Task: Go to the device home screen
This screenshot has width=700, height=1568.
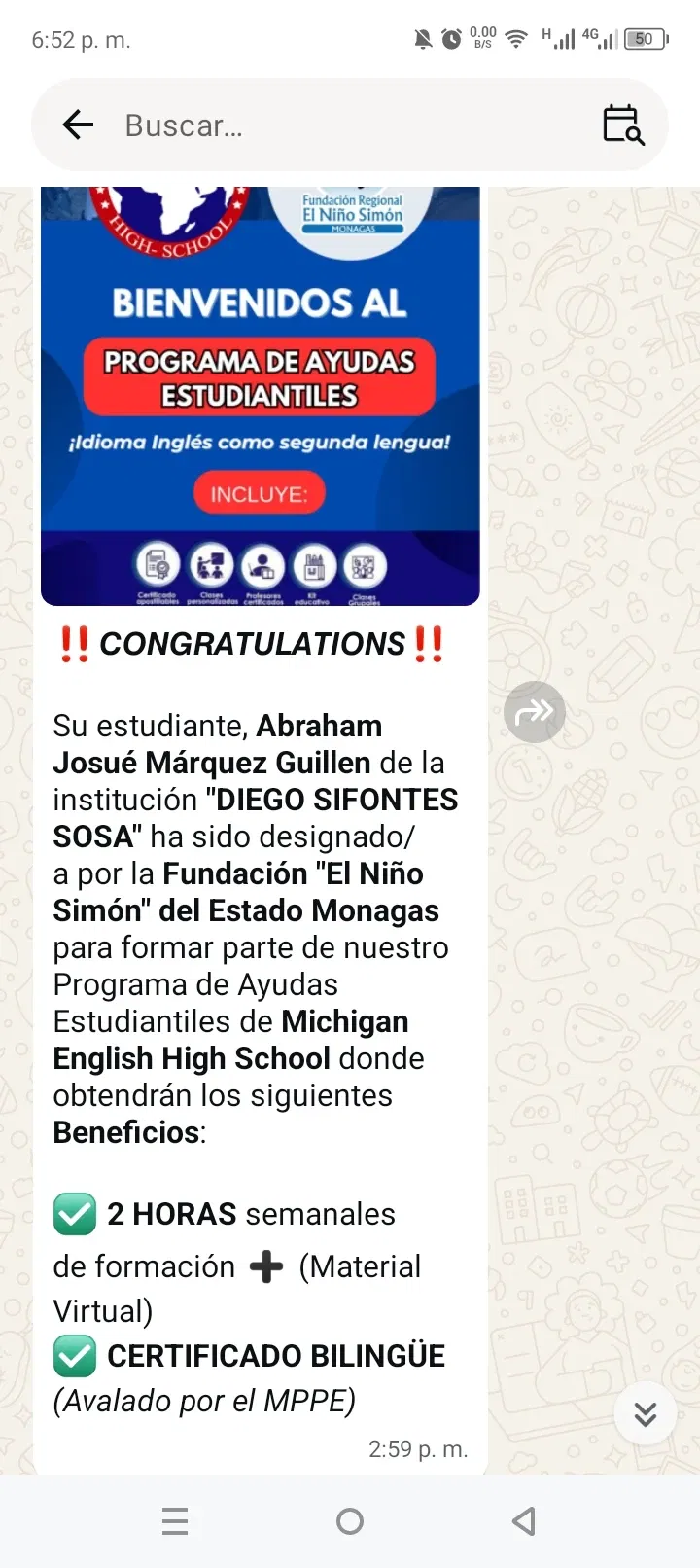Action: point(350,1521)
